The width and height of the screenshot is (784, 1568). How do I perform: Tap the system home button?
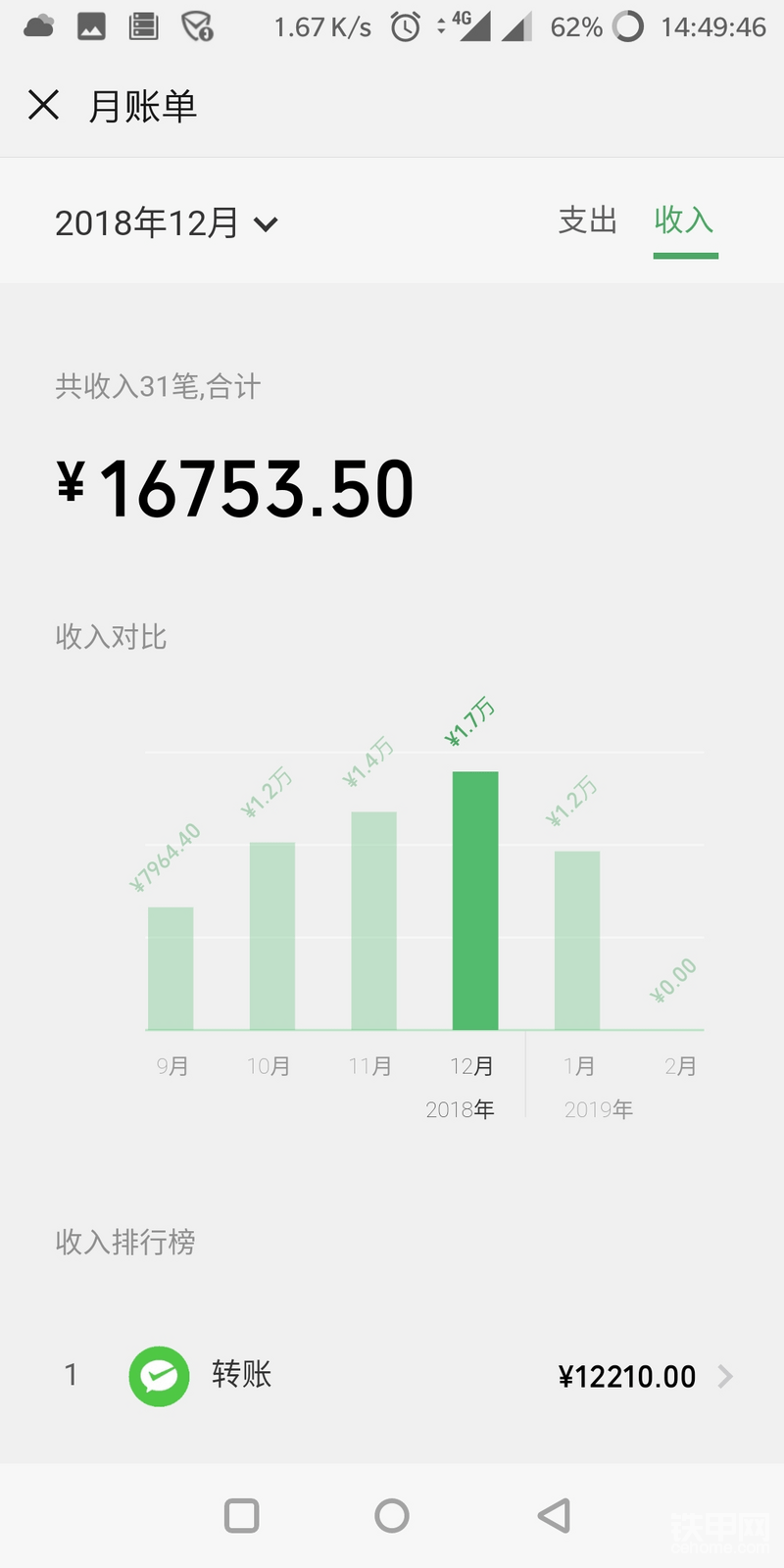pos(392,1516)
